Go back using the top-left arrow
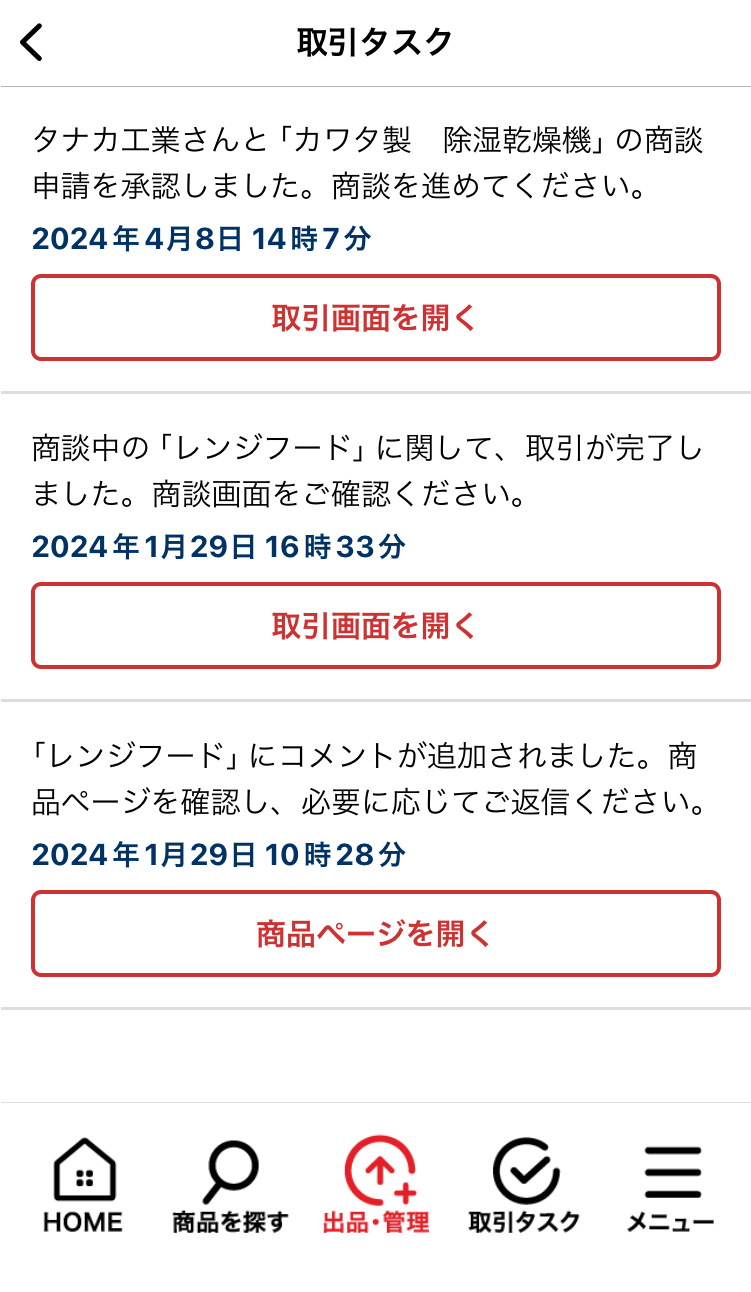Viewport: 751px width, 1292px height. [x=33, y=43]
